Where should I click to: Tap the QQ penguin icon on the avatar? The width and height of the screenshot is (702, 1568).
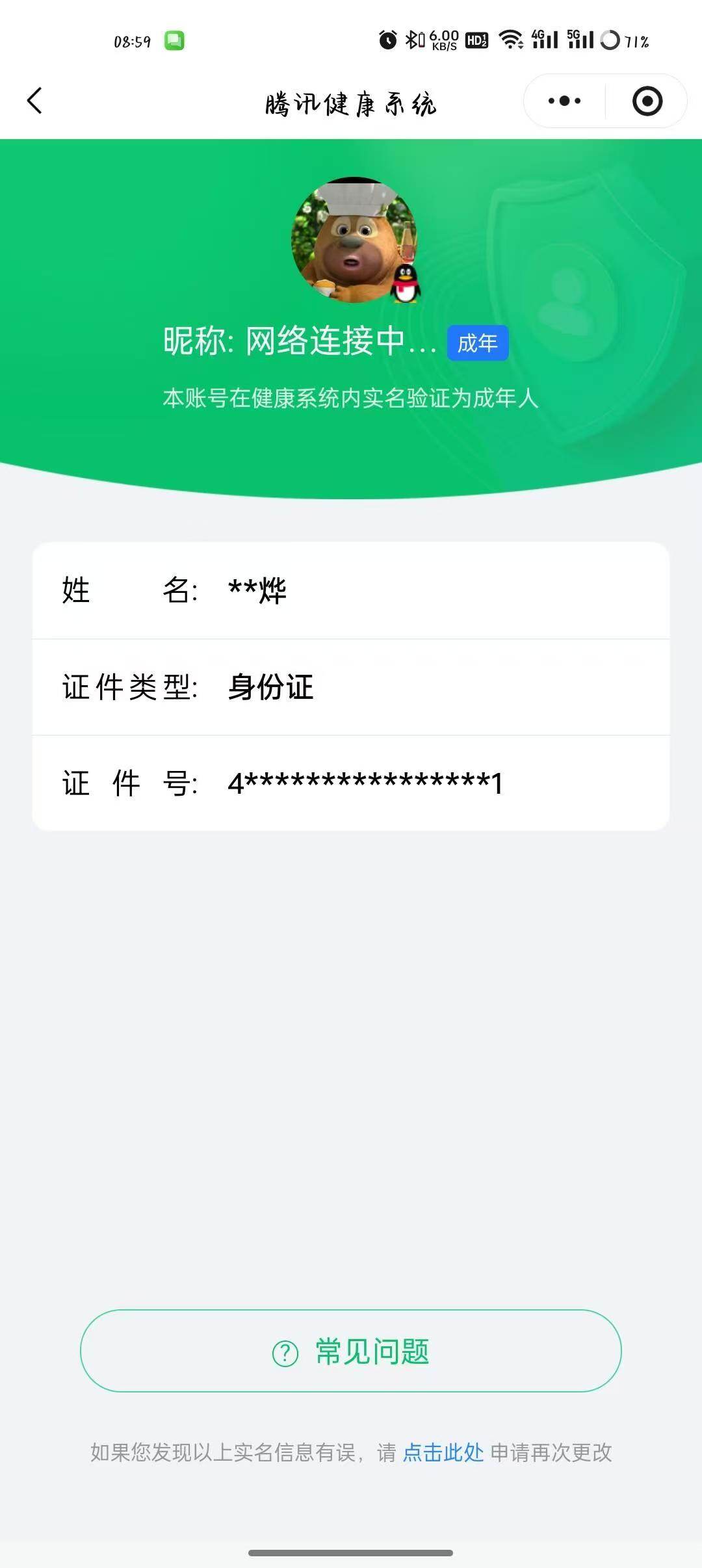click(404, 285)
